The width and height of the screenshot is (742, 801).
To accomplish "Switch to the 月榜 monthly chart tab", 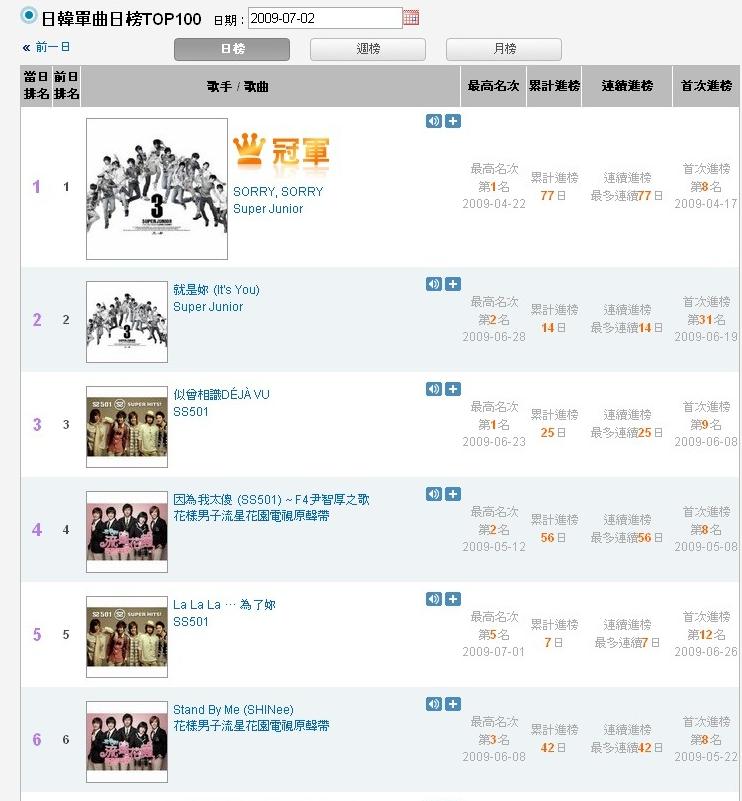I will [503, 49].
